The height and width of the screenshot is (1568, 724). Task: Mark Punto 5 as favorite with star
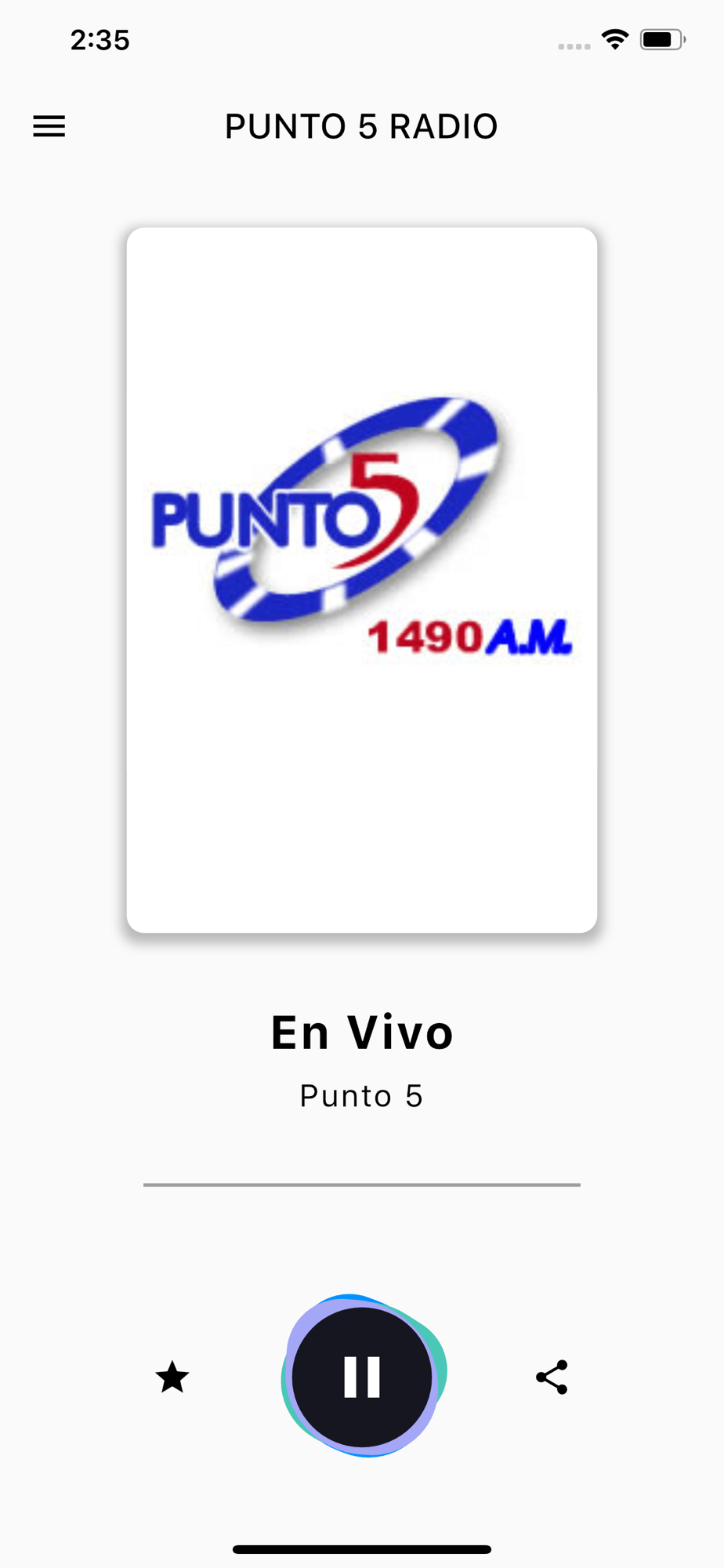click(172, 1377)
